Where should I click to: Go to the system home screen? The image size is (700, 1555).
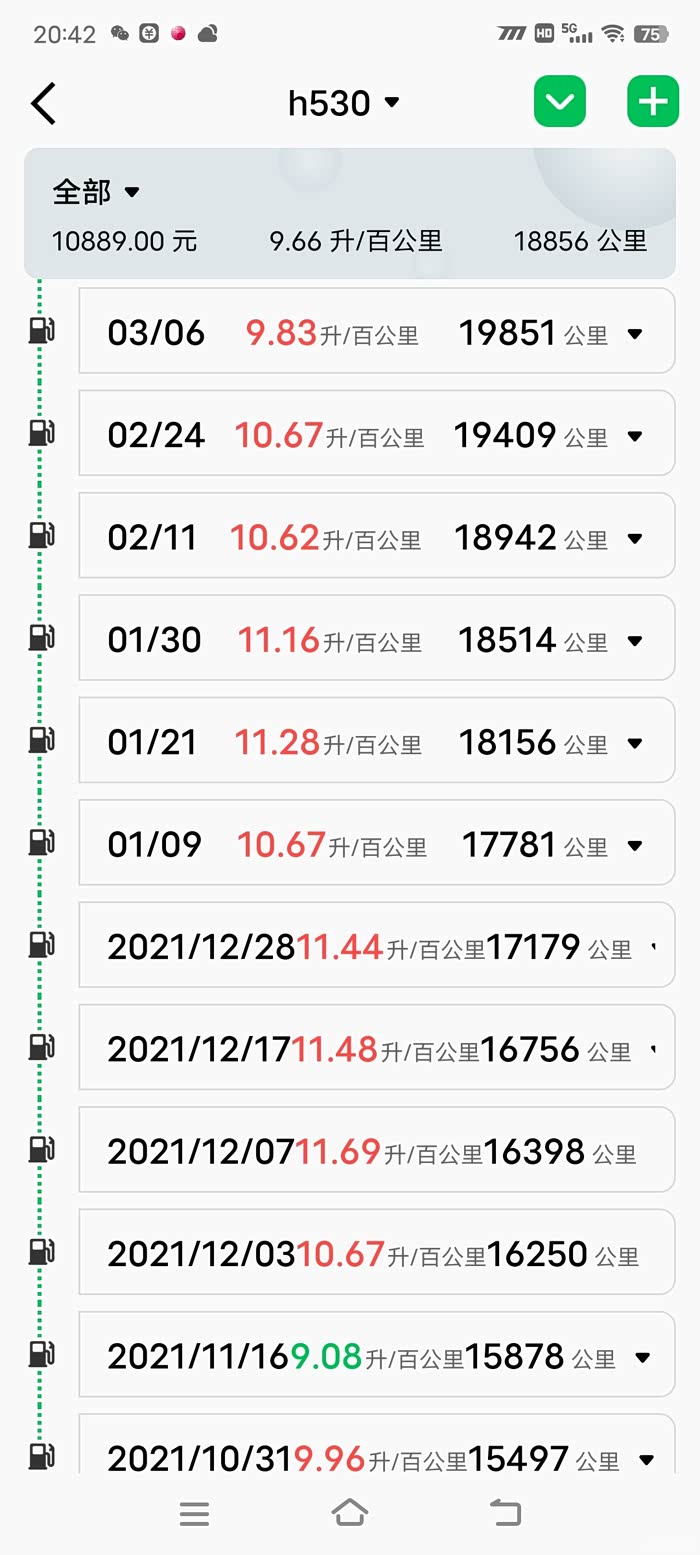pyautogui.click(x=349, y=1513)
